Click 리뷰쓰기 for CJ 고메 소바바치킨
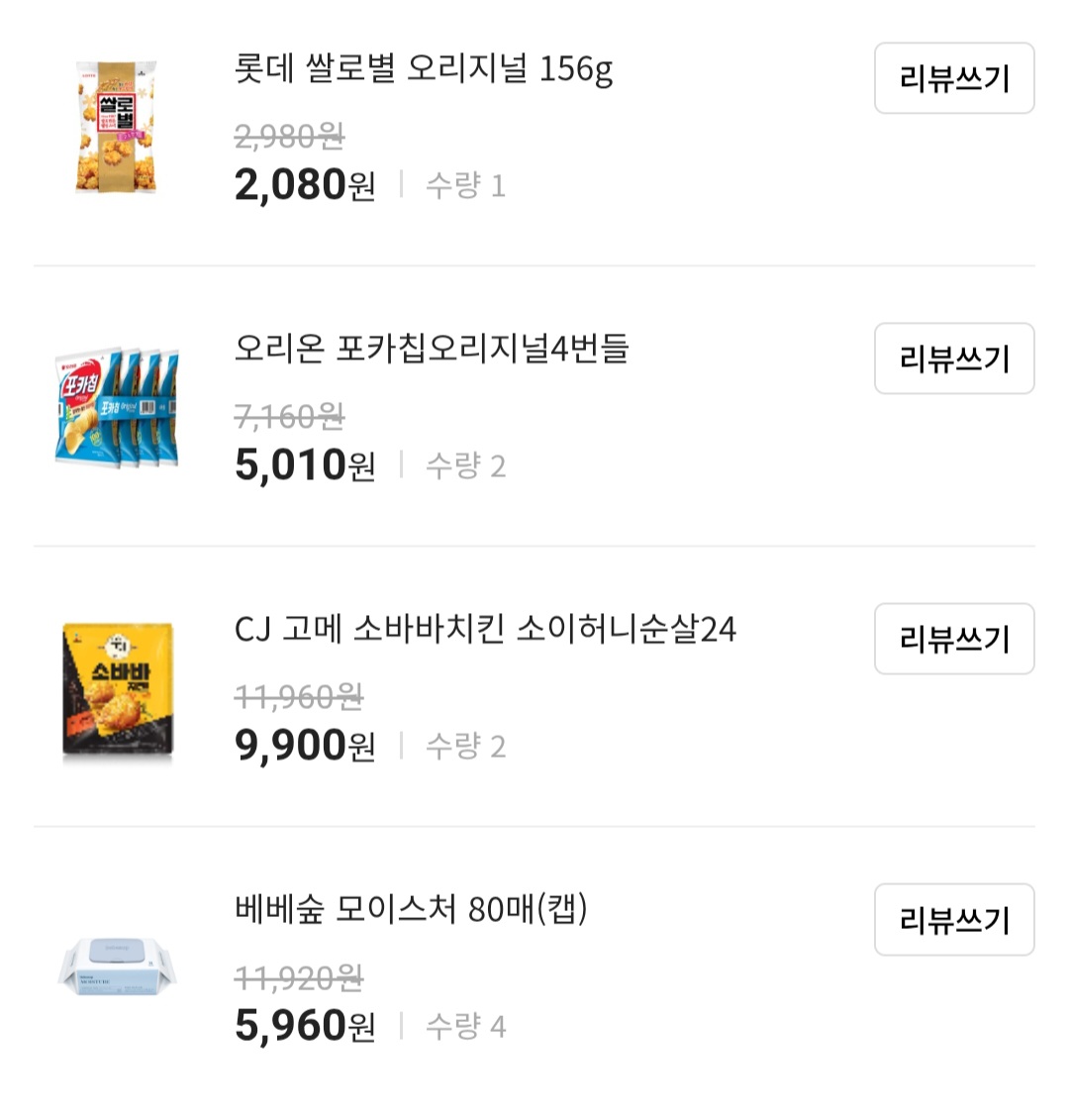This screenshot has width=1069, height=1120. coord(953,640)
